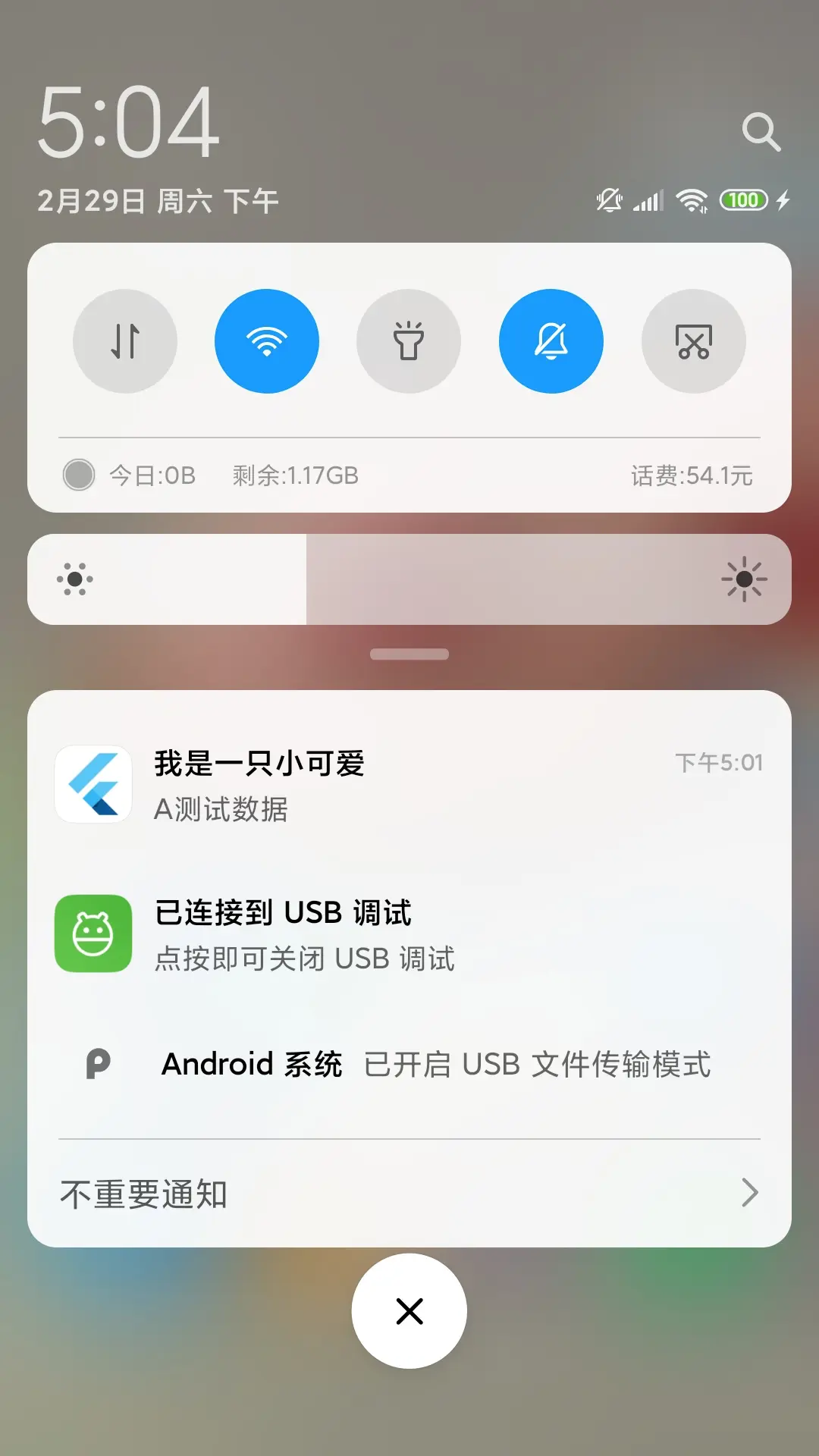Disable the silent mode bell toggle
The image size is (819, 1456).
pyautogui.click(x=551, y=341)
